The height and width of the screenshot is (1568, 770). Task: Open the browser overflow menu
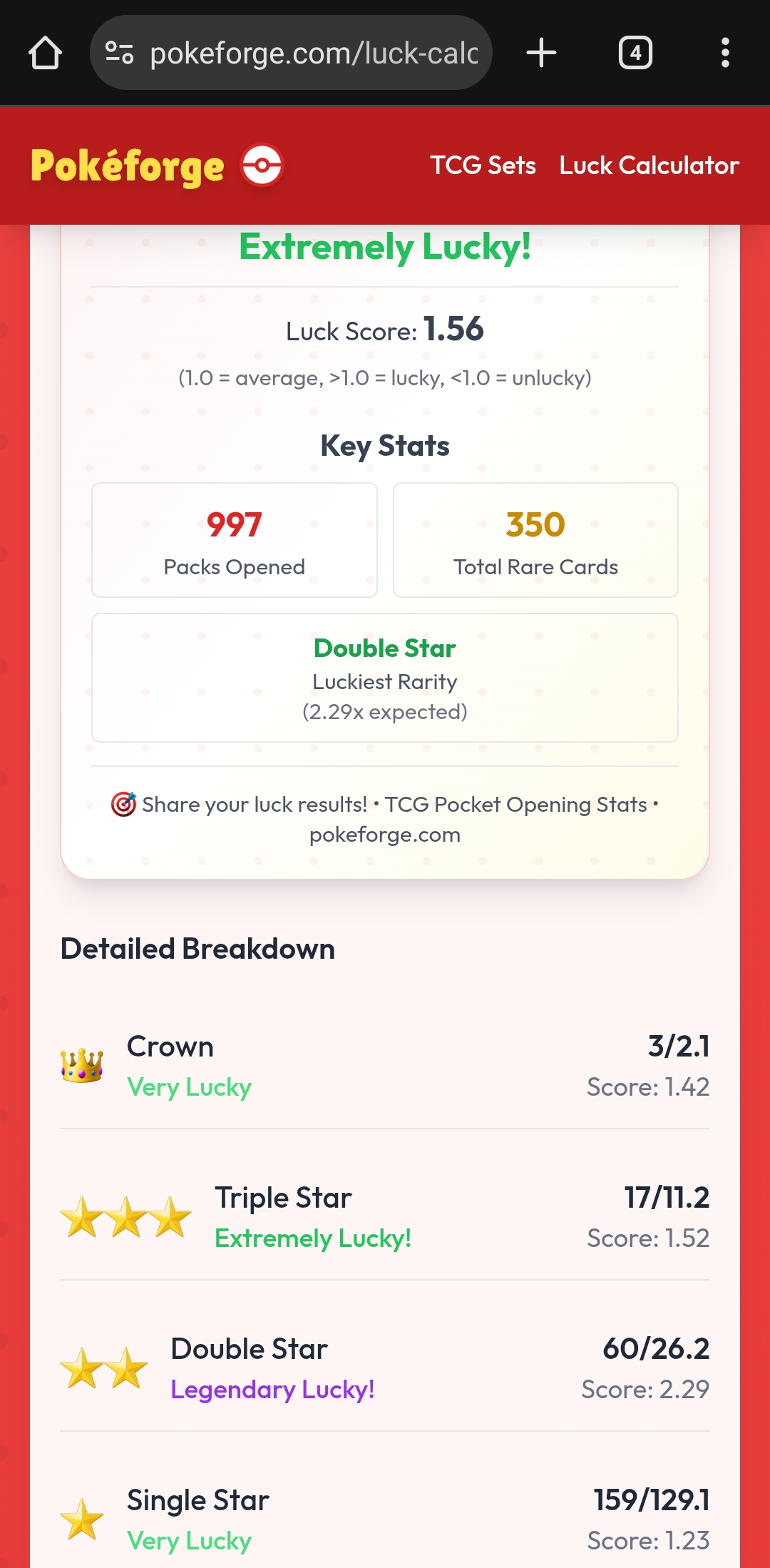725,53
